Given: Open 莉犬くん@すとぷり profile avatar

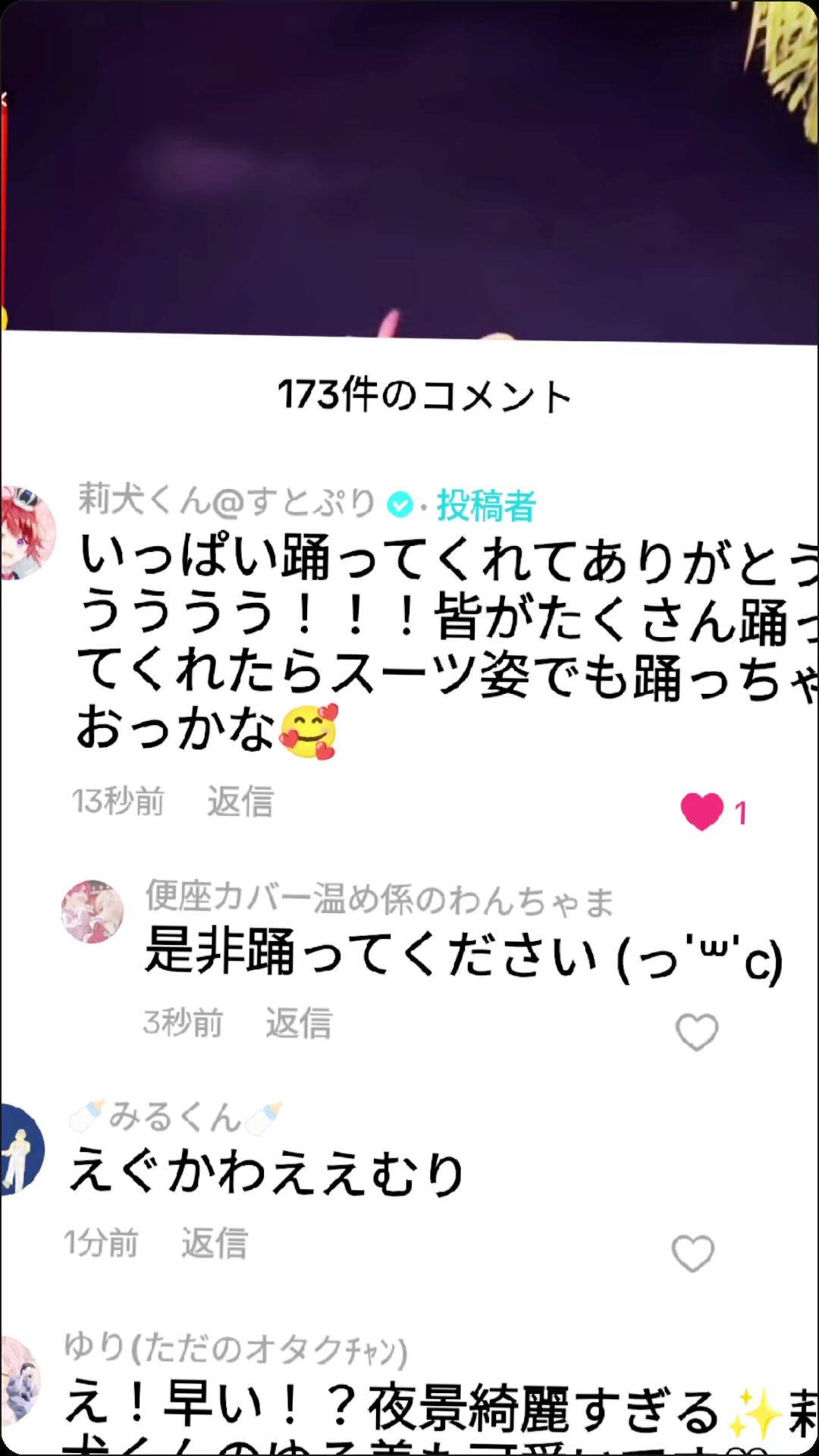Looking at the screenshot, I should (x=27, y=533).
